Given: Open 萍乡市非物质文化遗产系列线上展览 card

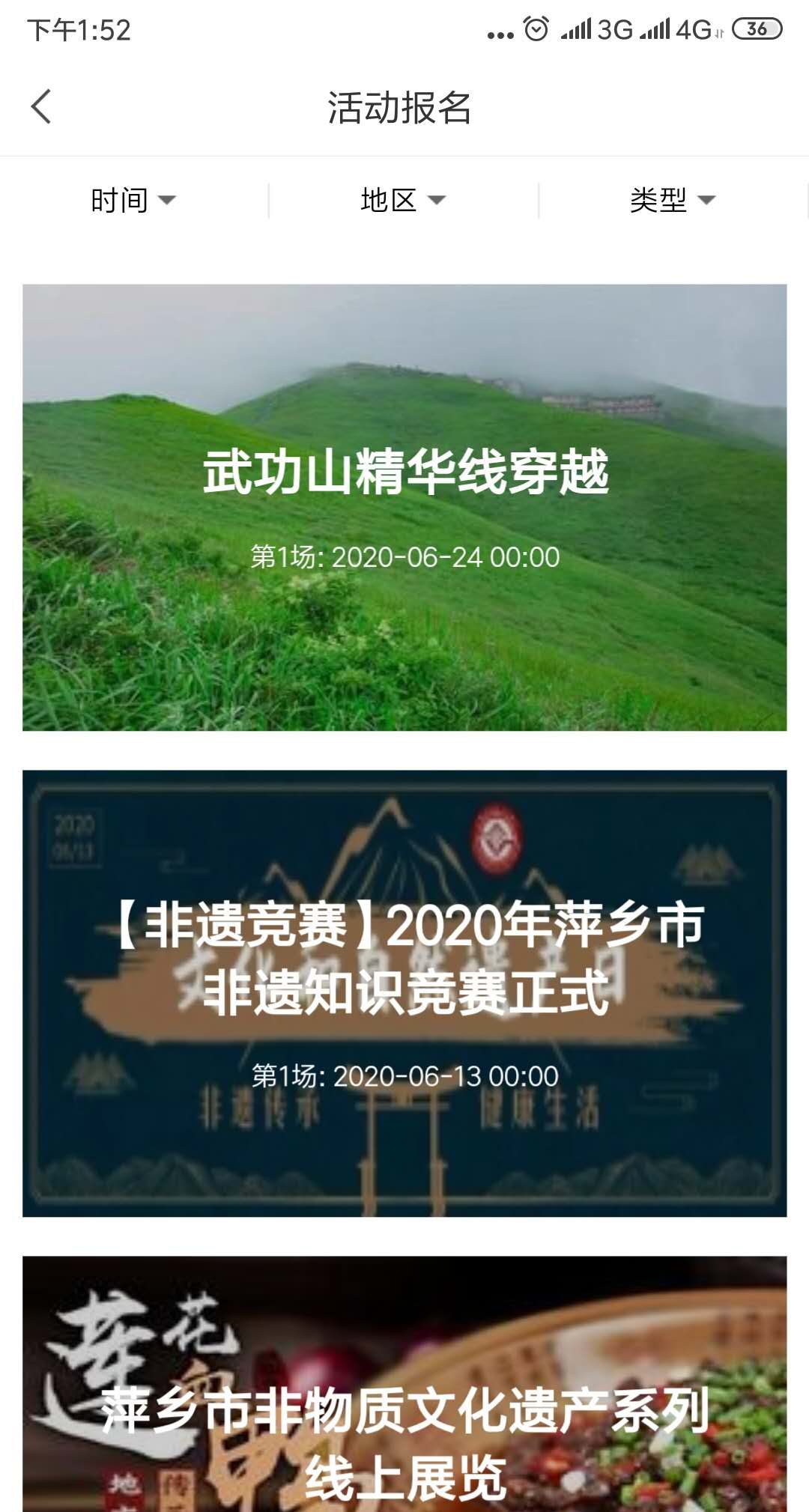Looking at the screenshot, I should click(404, 1385).
